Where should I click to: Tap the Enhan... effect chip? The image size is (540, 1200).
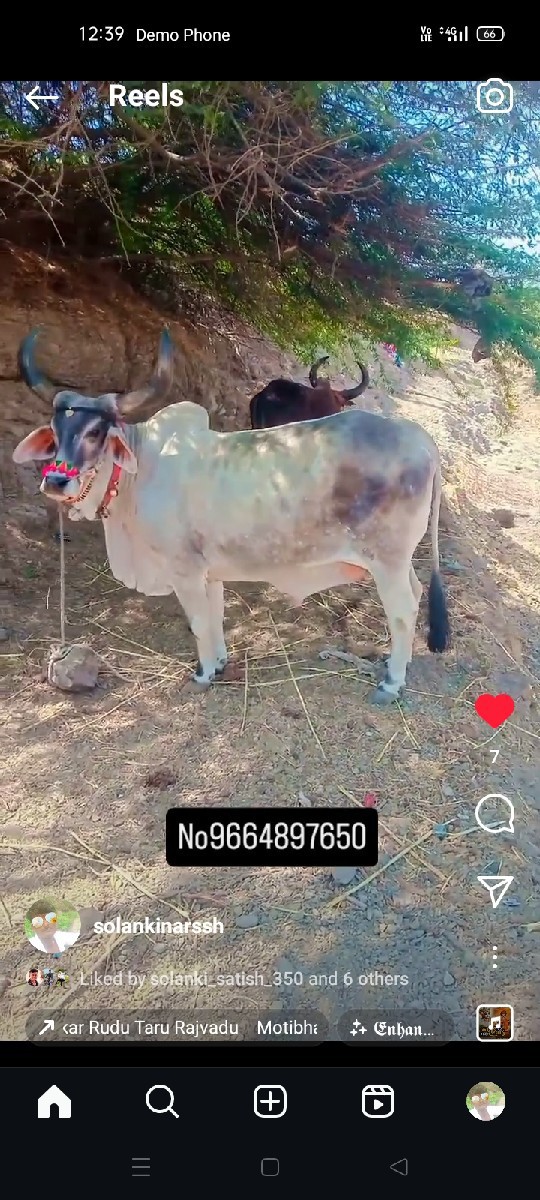coord(394,1028)
